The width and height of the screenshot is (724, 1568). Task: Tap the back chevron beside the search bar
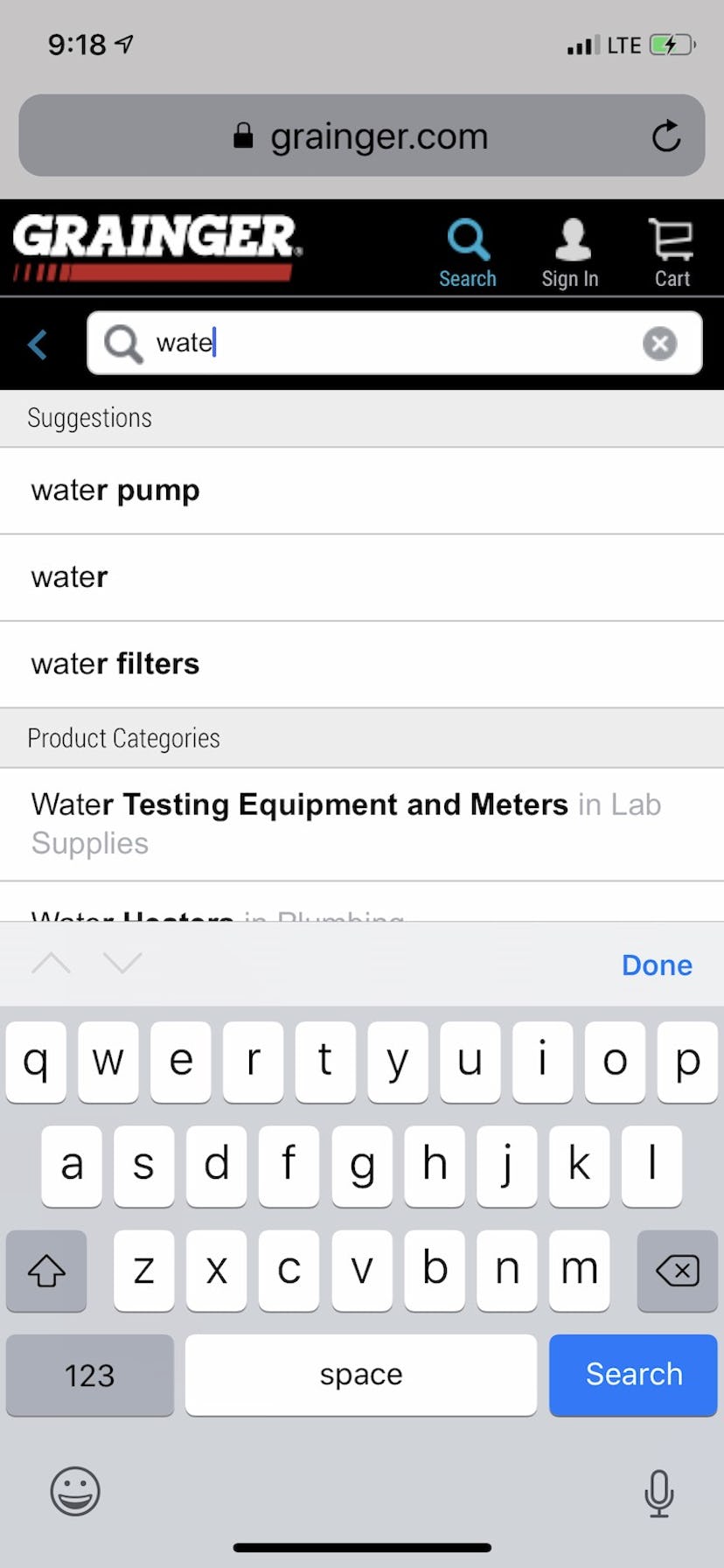coord(37,344)
